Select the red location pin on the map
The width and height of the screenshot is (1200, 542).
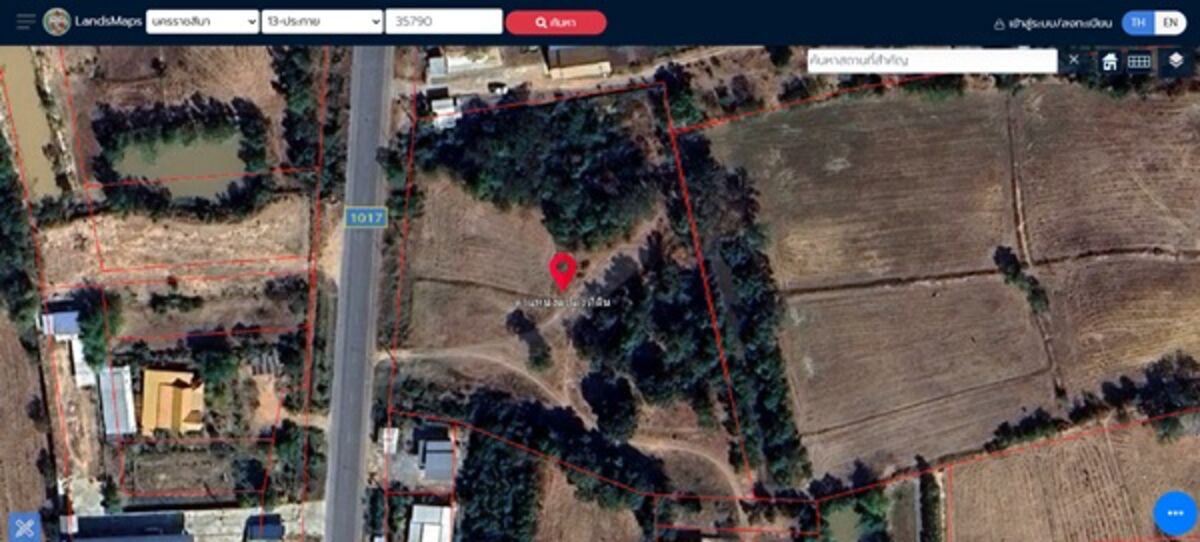tap(563, 269)
